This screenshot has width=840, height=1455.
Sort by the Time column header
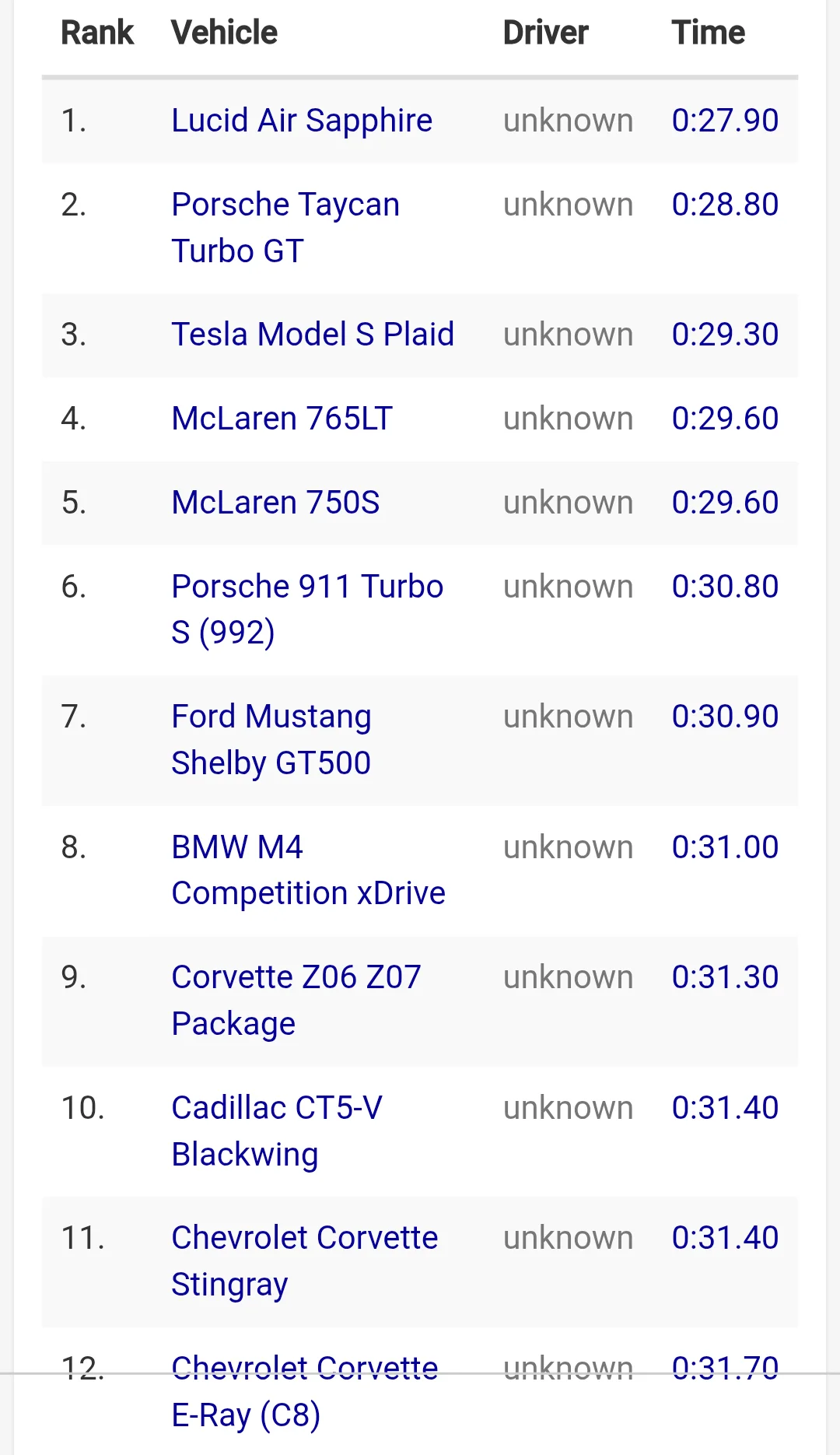(708, 33)
